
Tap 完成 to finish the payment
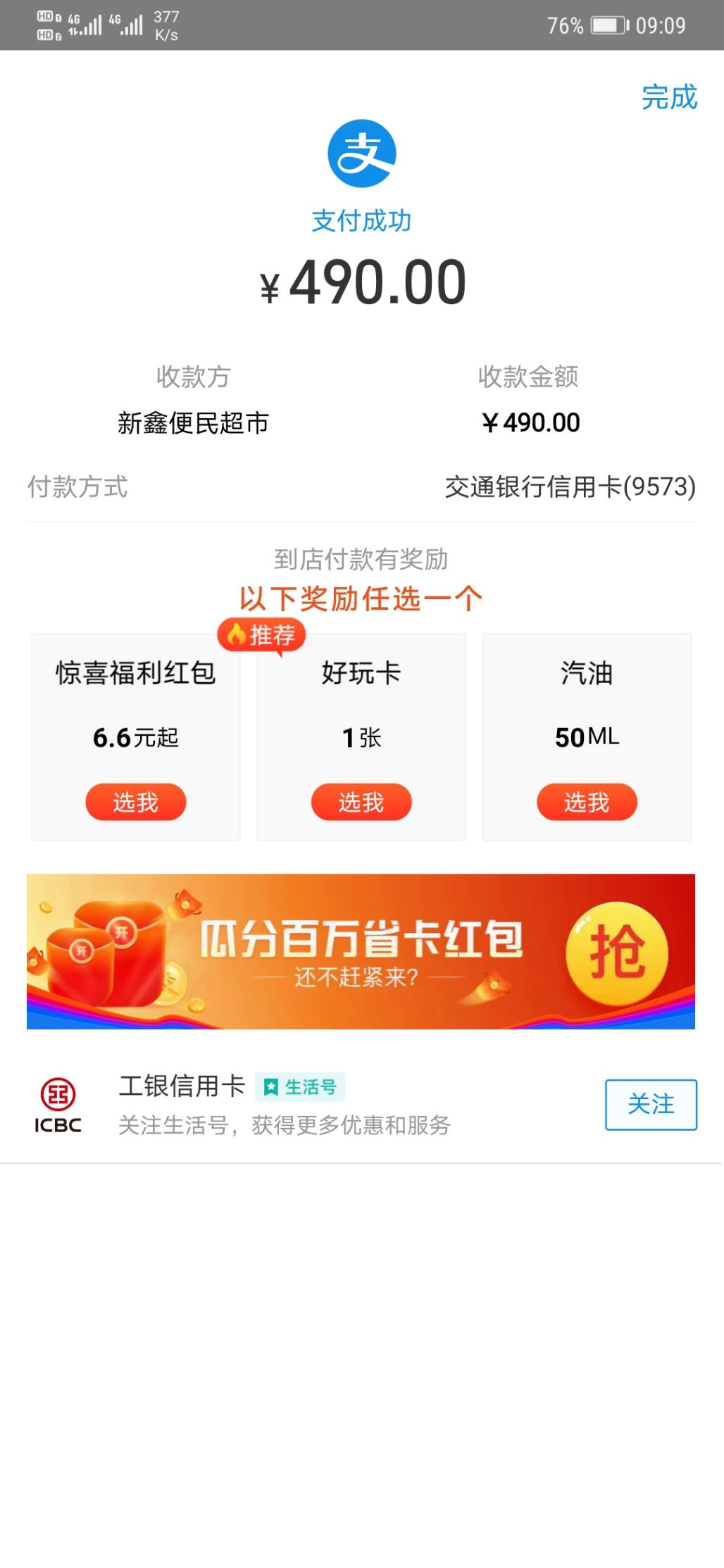668,97
